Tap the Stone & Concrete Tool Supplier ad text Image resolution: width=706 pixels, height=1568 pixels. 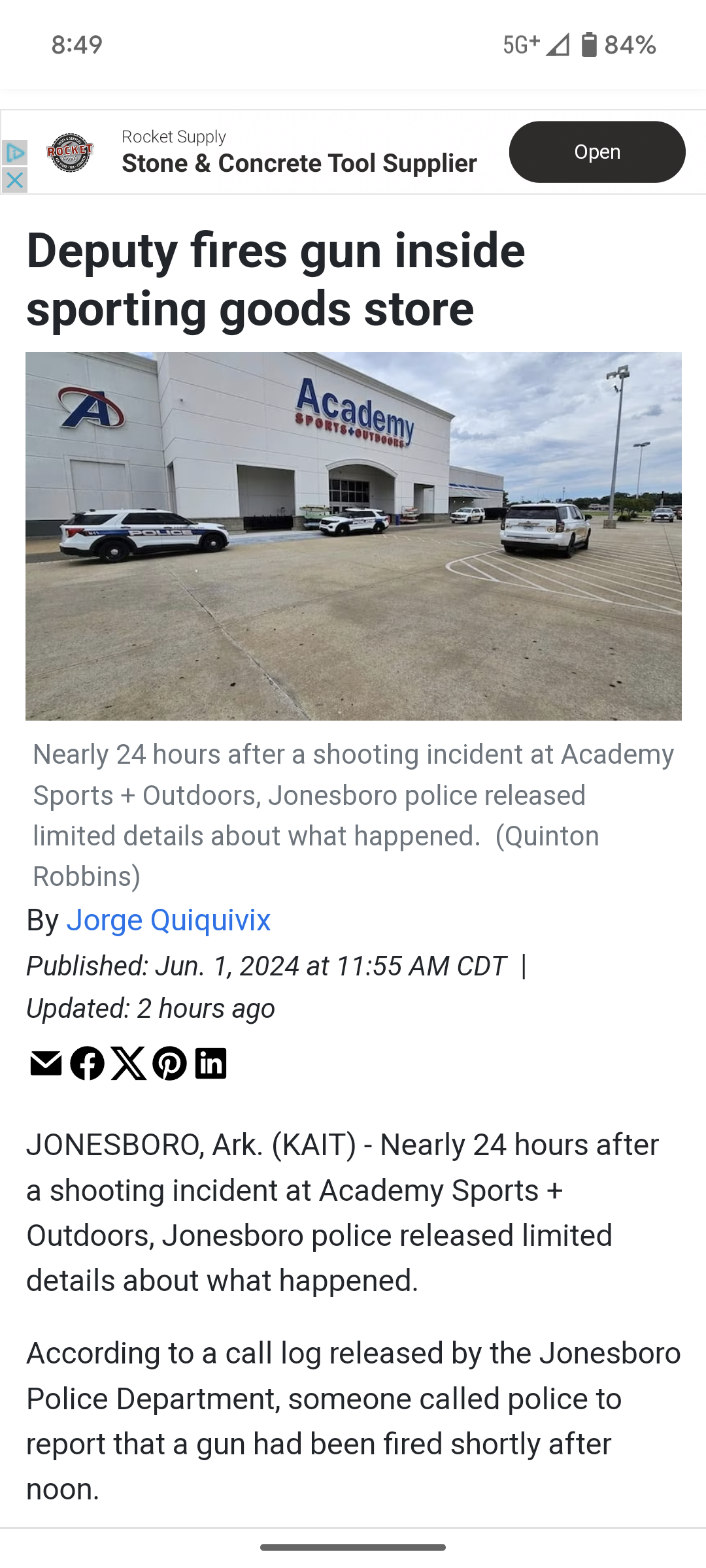(x=299, y=163)
